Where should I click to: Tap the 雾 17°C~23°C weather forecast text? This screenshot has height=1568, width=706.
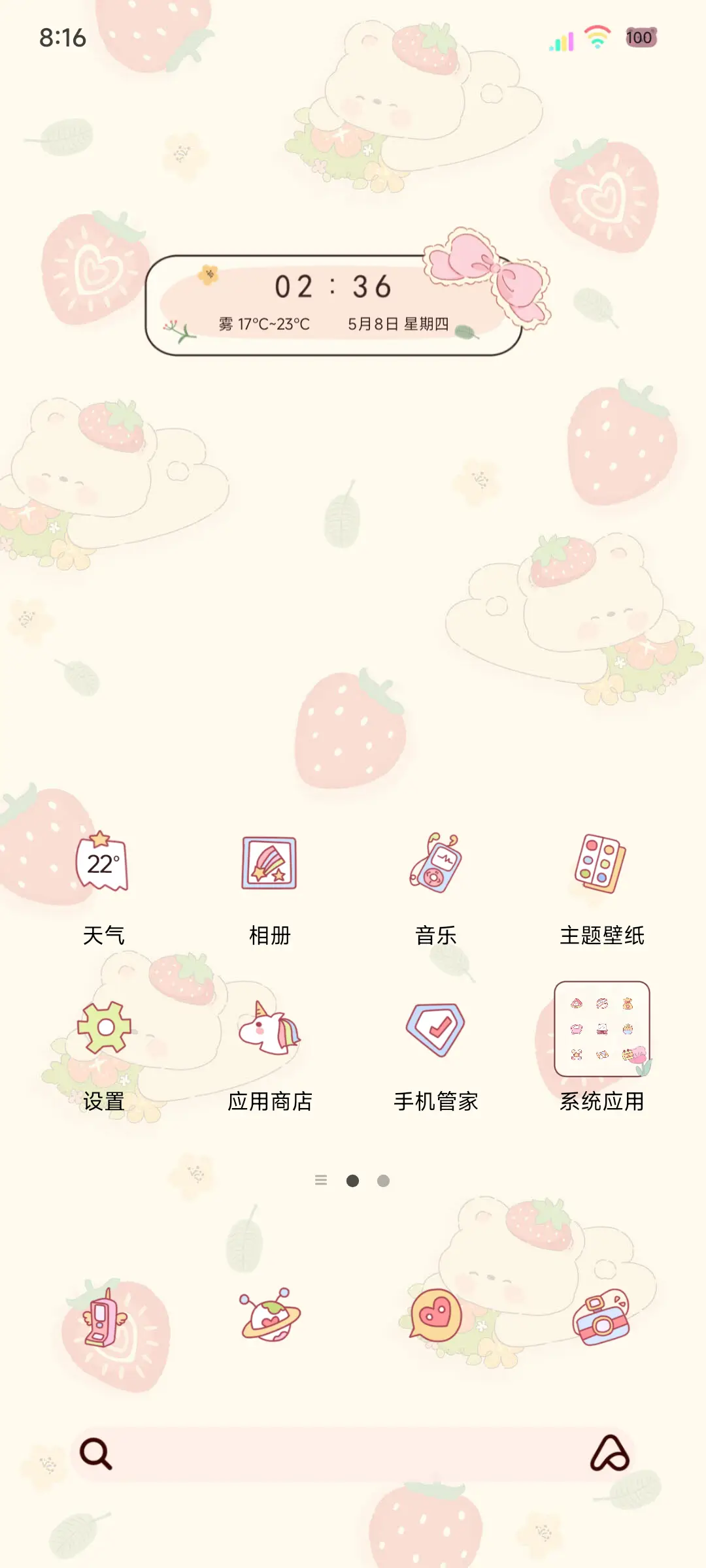click(x=264, y=322)
